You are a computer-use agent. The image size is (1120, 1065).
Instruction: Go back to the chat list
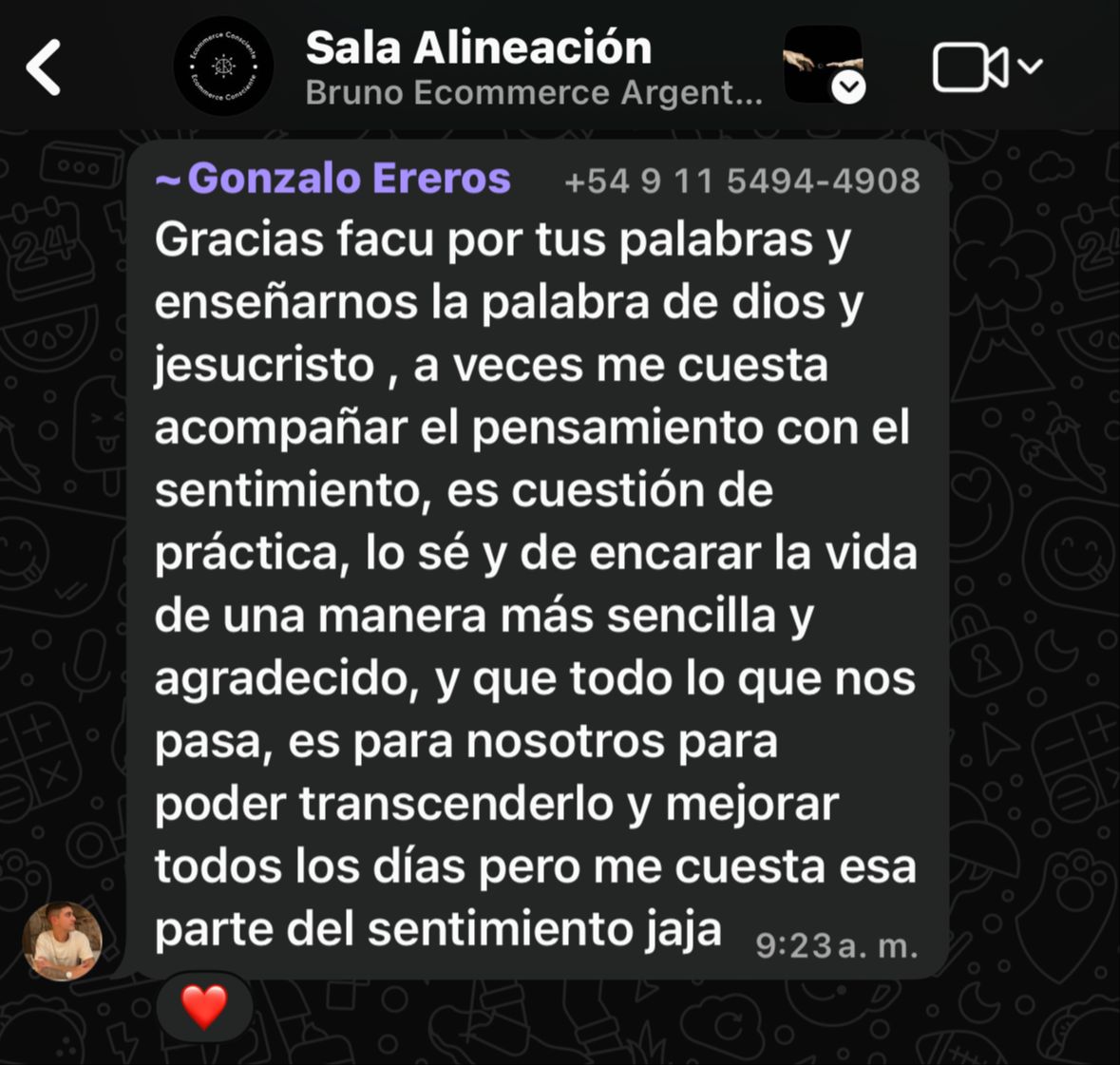tap(44, 67)
